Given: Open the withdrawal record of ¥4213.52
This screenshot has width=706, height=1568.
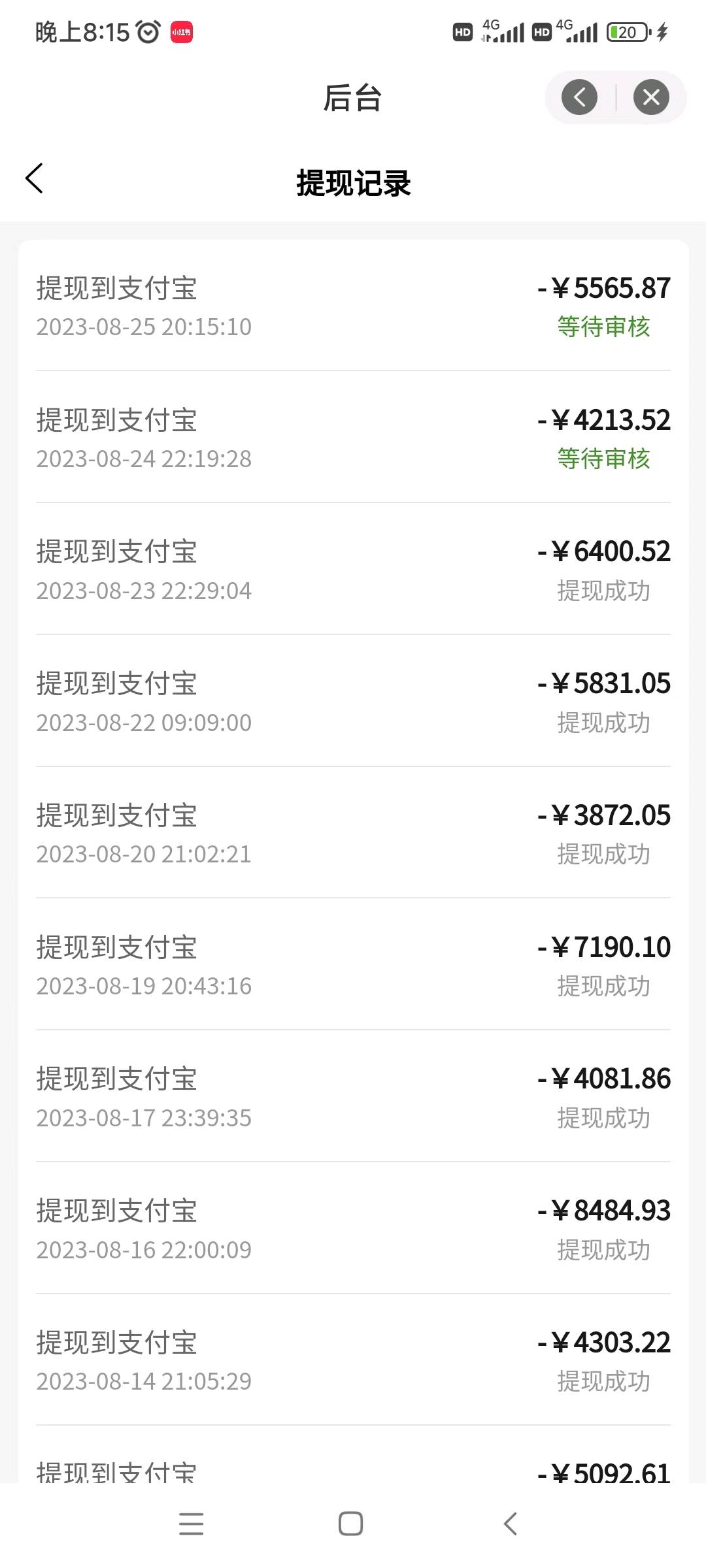Looking at the screenshot, I should coord(353,438).
